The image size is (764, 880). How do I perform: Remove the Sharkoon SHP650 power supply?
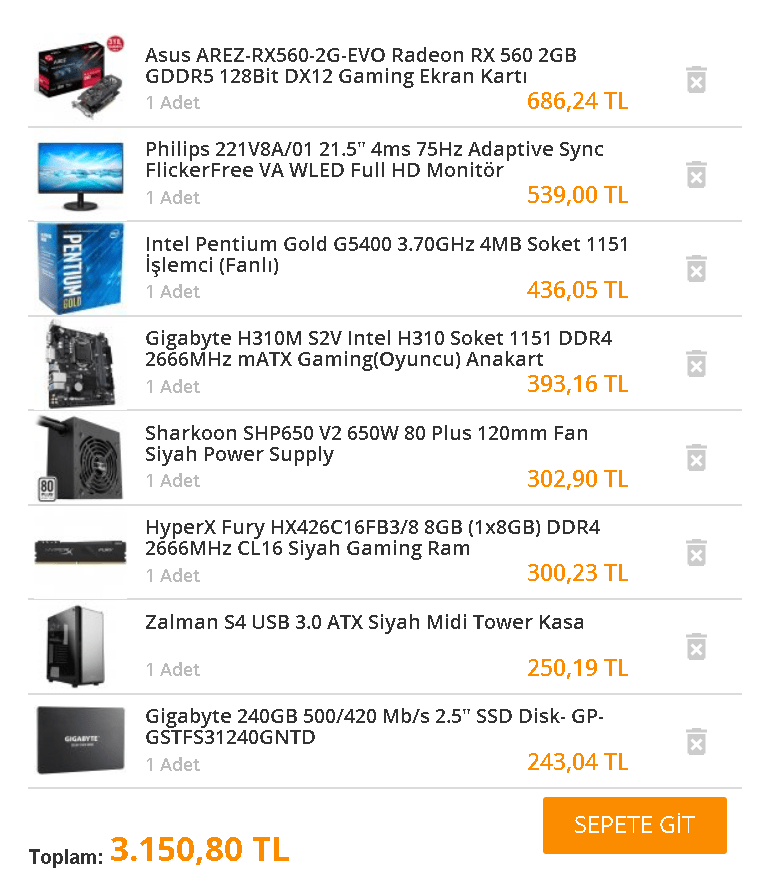697,458
